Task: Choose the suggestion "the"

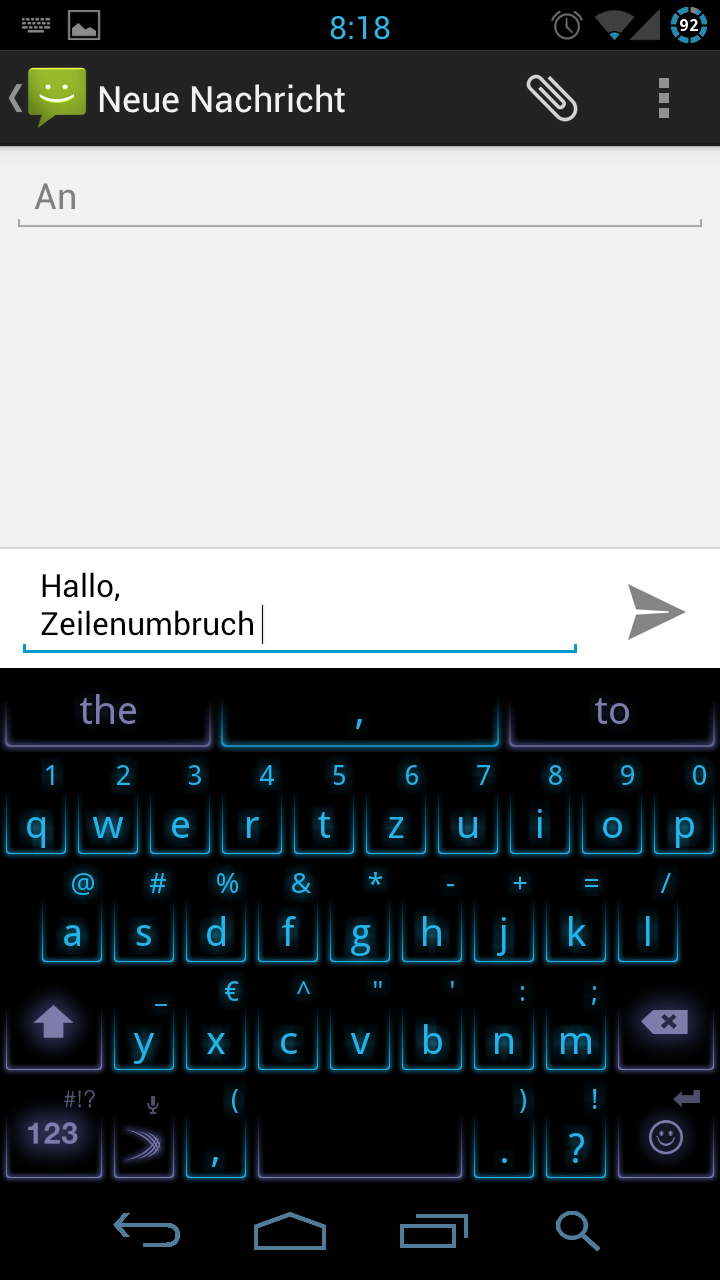Action: tap(108, 711)
